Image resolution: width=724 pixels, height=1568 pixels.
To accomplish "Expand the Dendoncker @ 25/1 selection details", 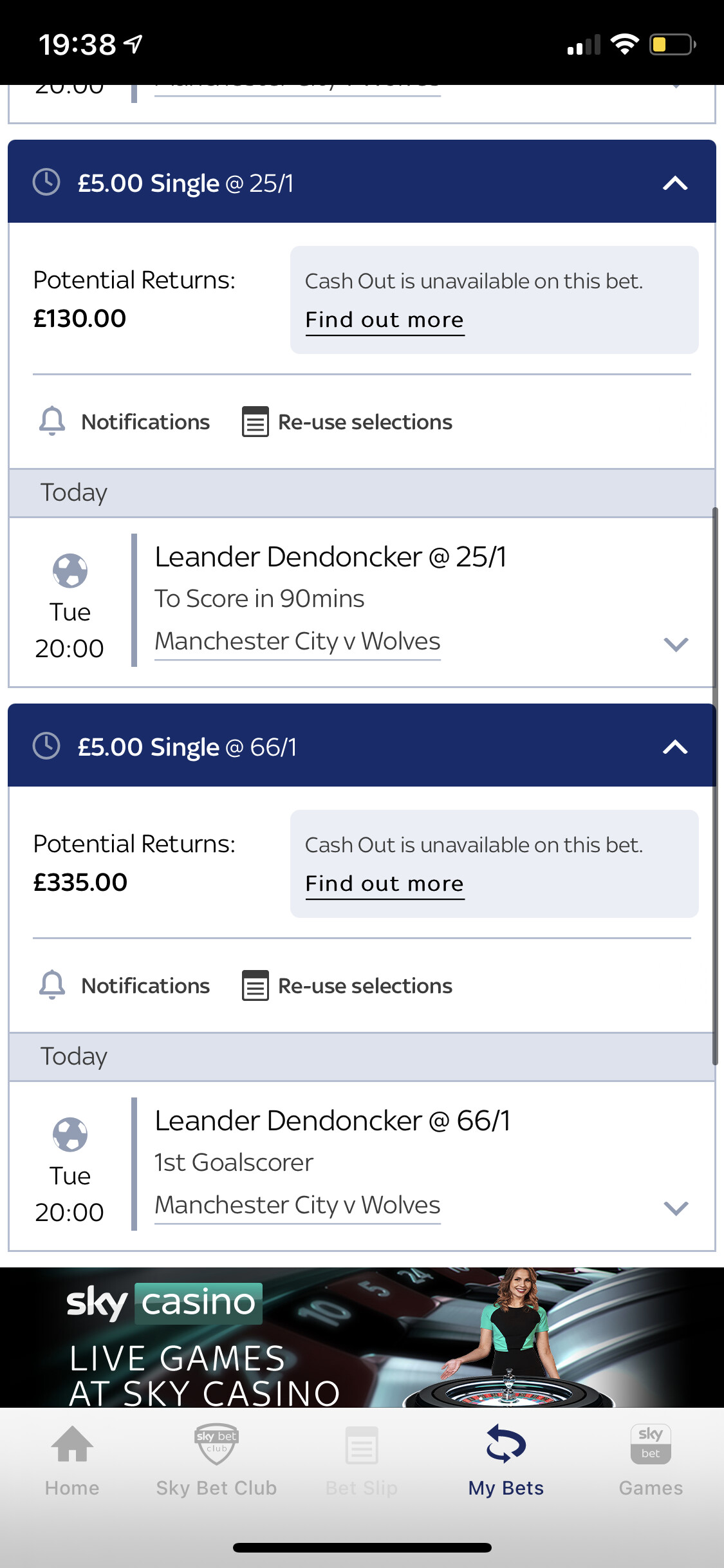I will [676, 644].
